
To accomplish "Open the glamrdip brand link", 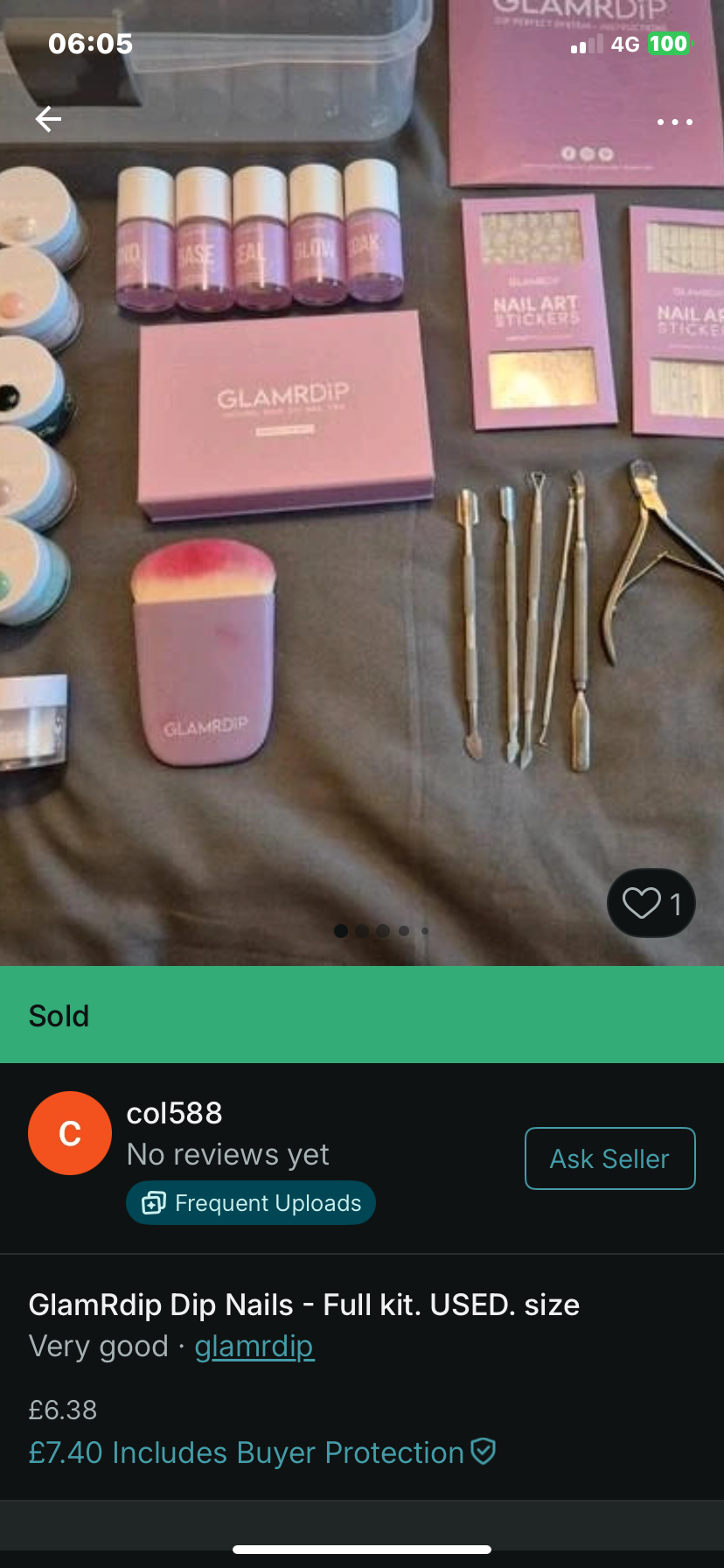I will coord(254,1346).
